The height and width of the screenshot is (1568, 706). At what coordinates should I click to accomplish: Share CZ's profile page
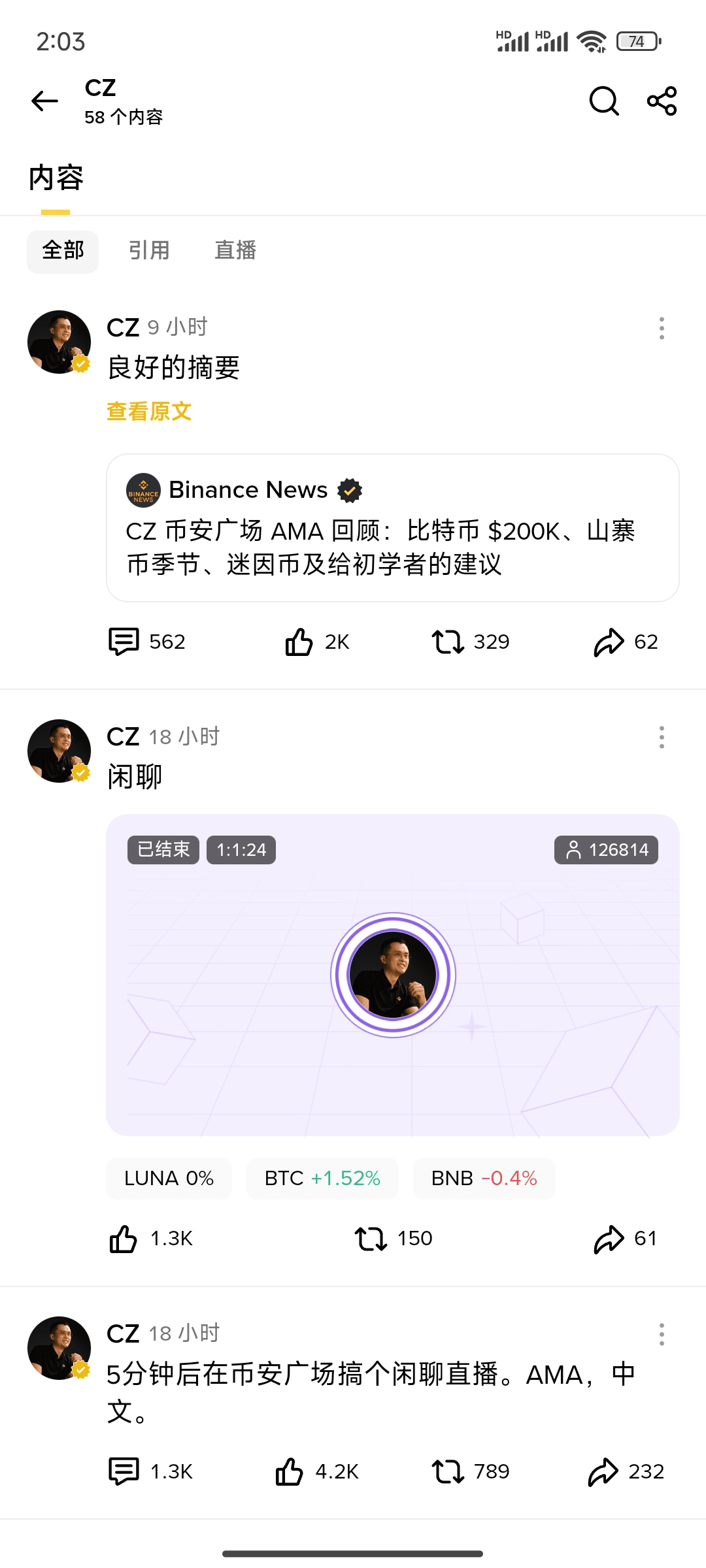point(662,101)
